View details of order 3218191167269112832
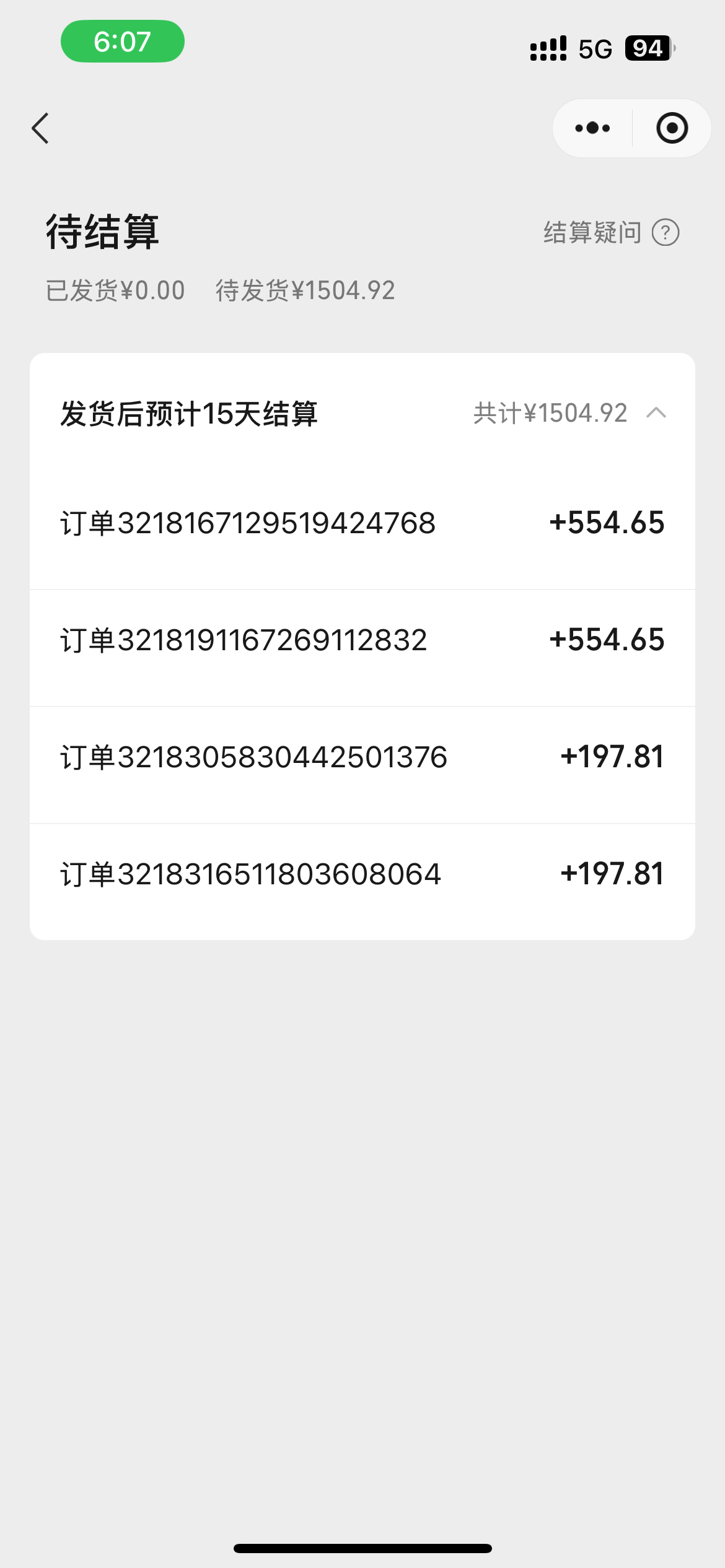The width and height of the screenshot is (725, 1568). point(362,640)
